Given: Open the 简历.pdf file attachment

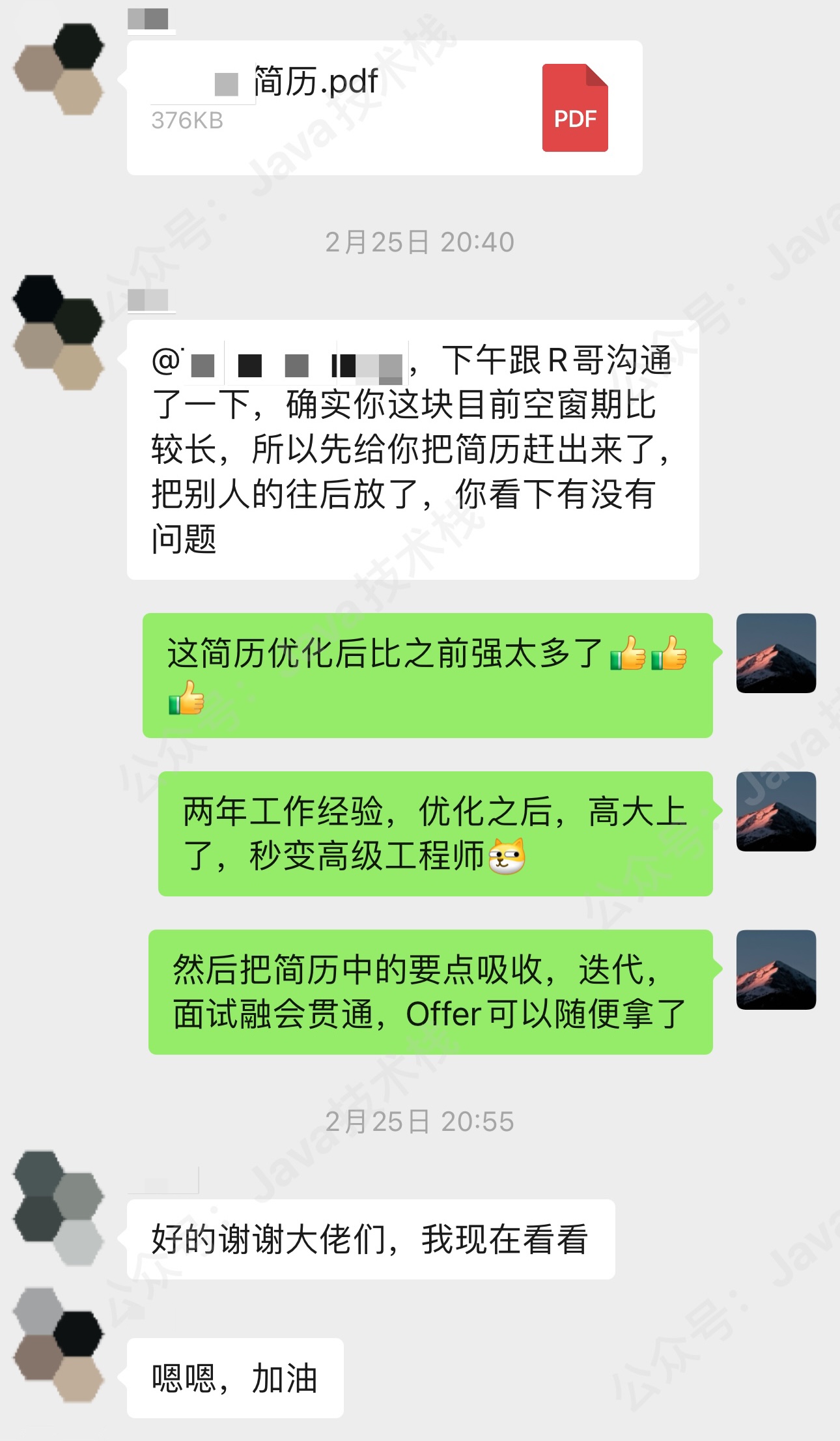Looking at the screenshot, I should [x=384, y=107].
